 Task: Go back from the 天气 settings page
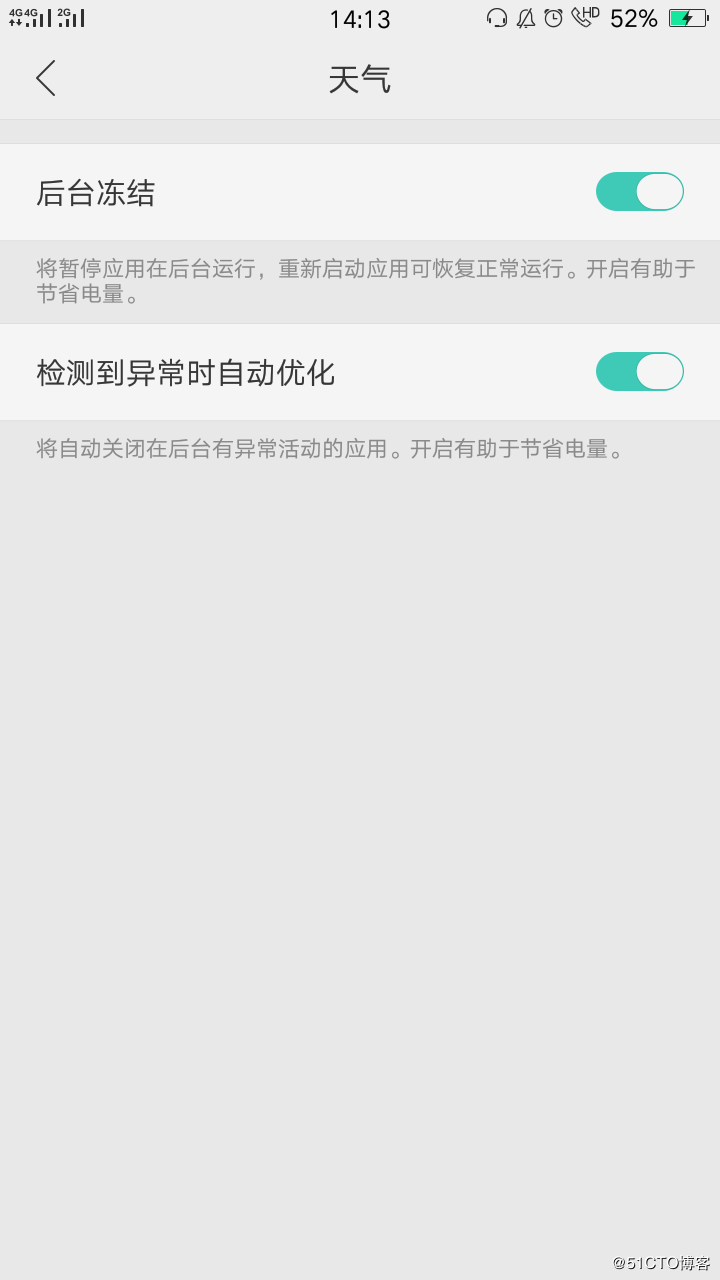point(46,78)
